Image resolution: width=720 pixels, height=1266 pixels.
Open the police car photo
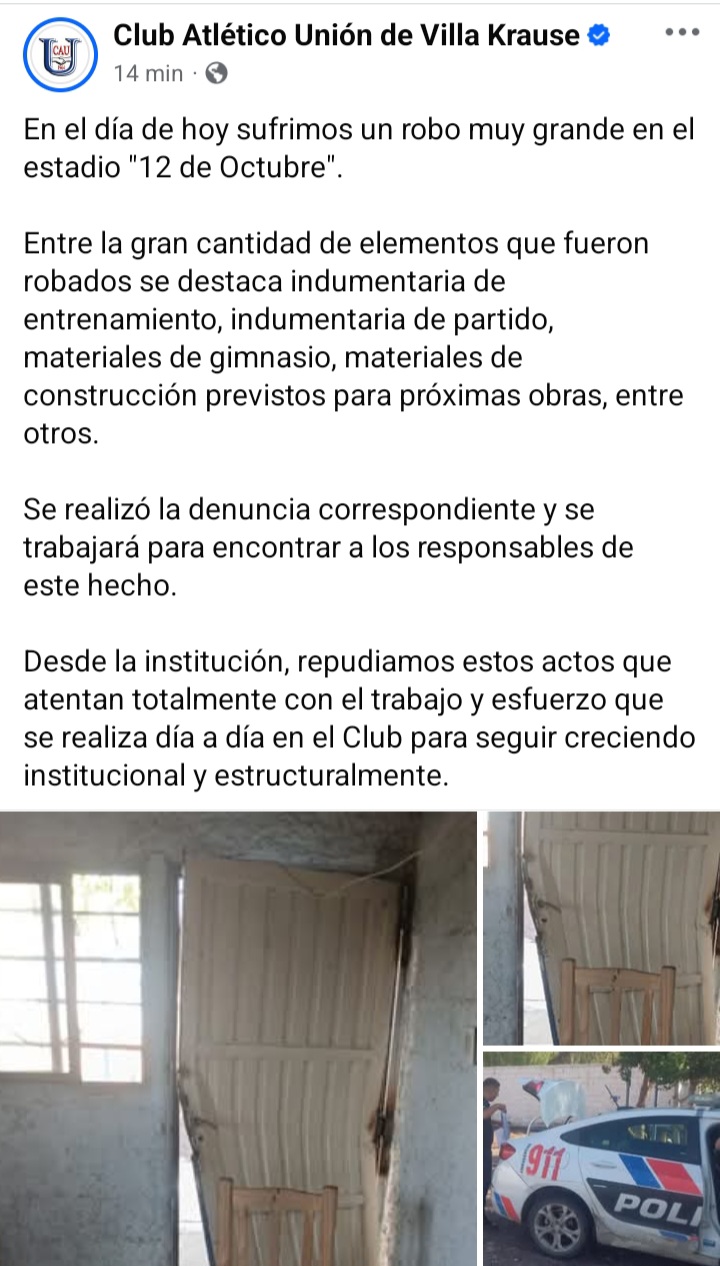[602, 1159]
